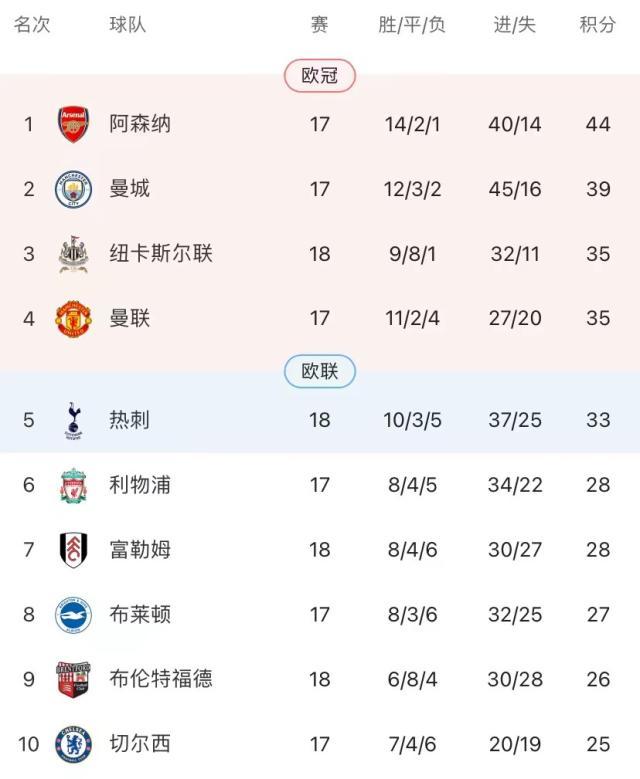The height and width of the screenshot is (779, 640).
Task: Open 利物浦 team page
Action: [x=140, y=484]
